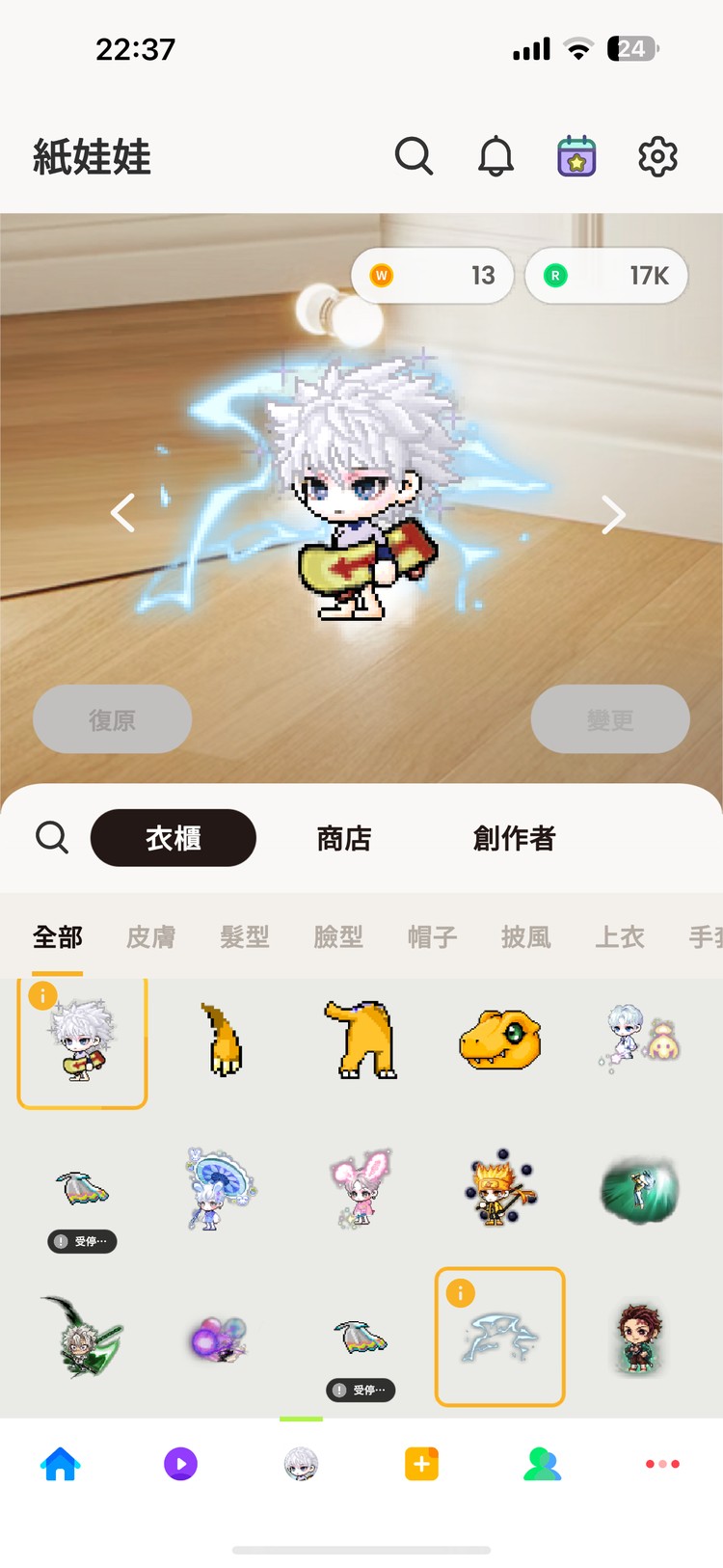Viewport: 723px width, 1568px height.
Task: Open the notifications bell
Action: tap(496, 156)
